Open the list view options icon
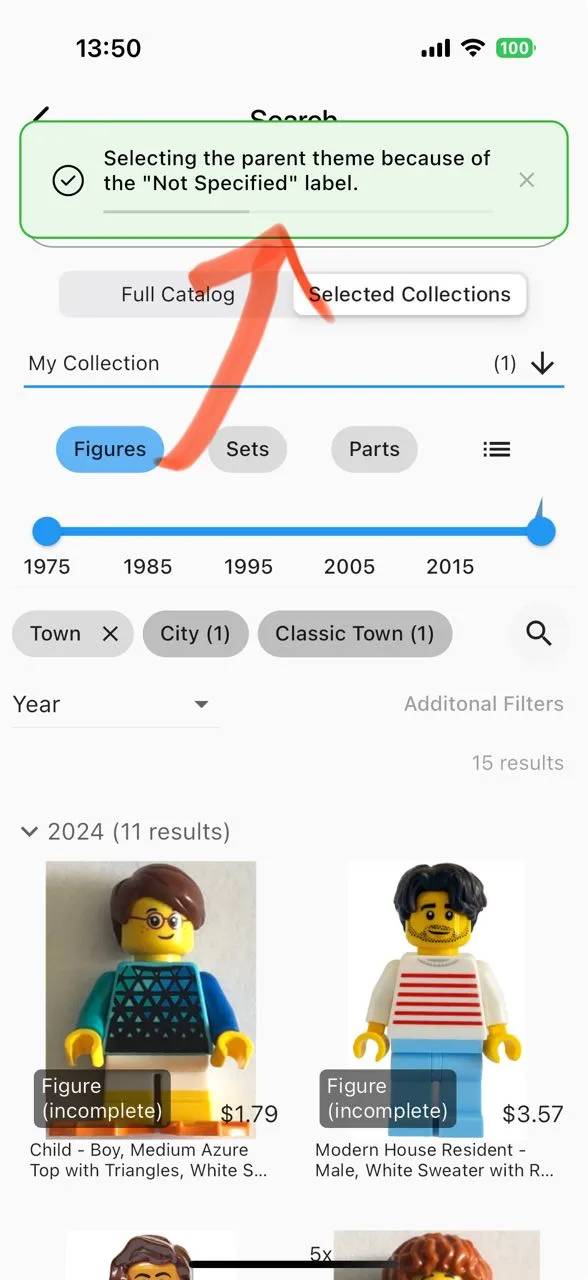588x1280 pixels. click(x=497, y=449)
